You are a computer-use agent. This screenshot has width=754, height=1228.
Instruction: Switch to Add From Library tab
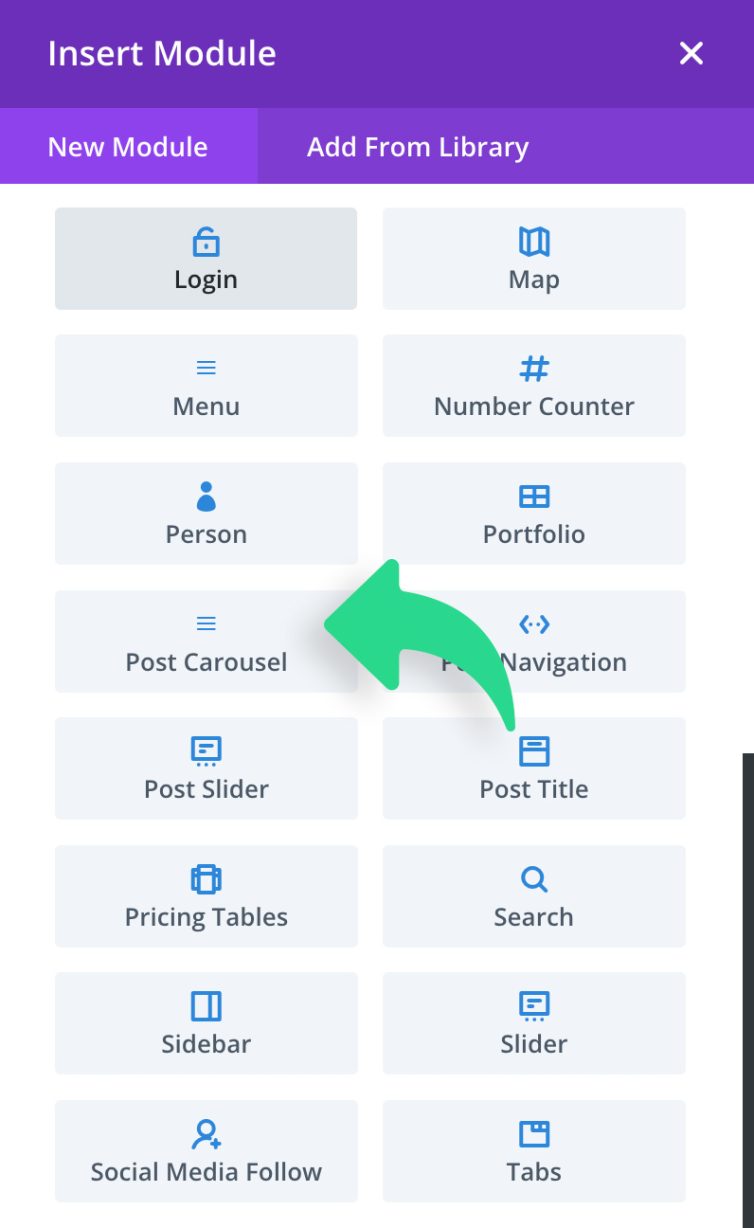coord(417,147)
